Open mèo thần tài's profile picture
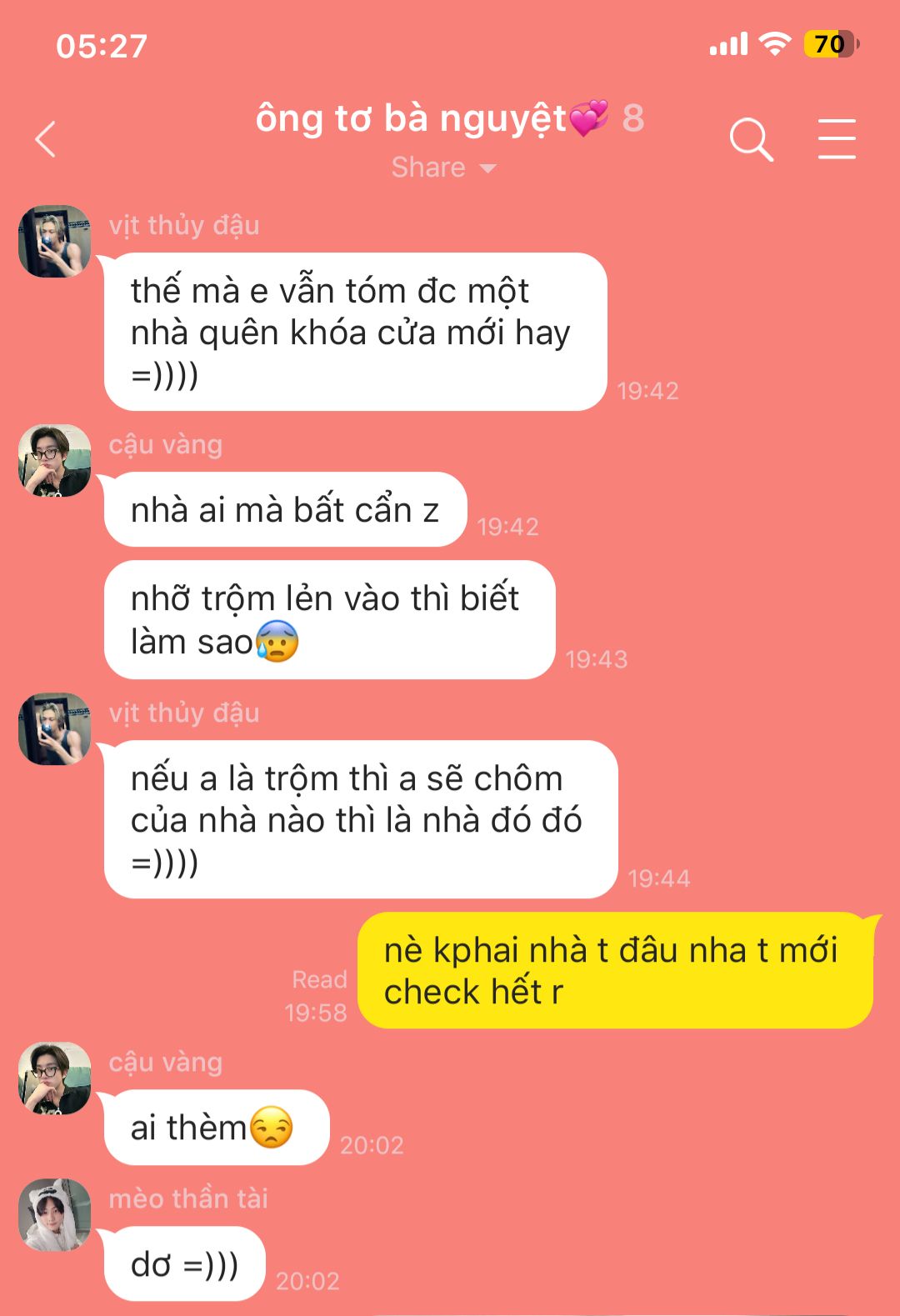900x1316 pixels. pyautogui.click(x=55, y=1214)
